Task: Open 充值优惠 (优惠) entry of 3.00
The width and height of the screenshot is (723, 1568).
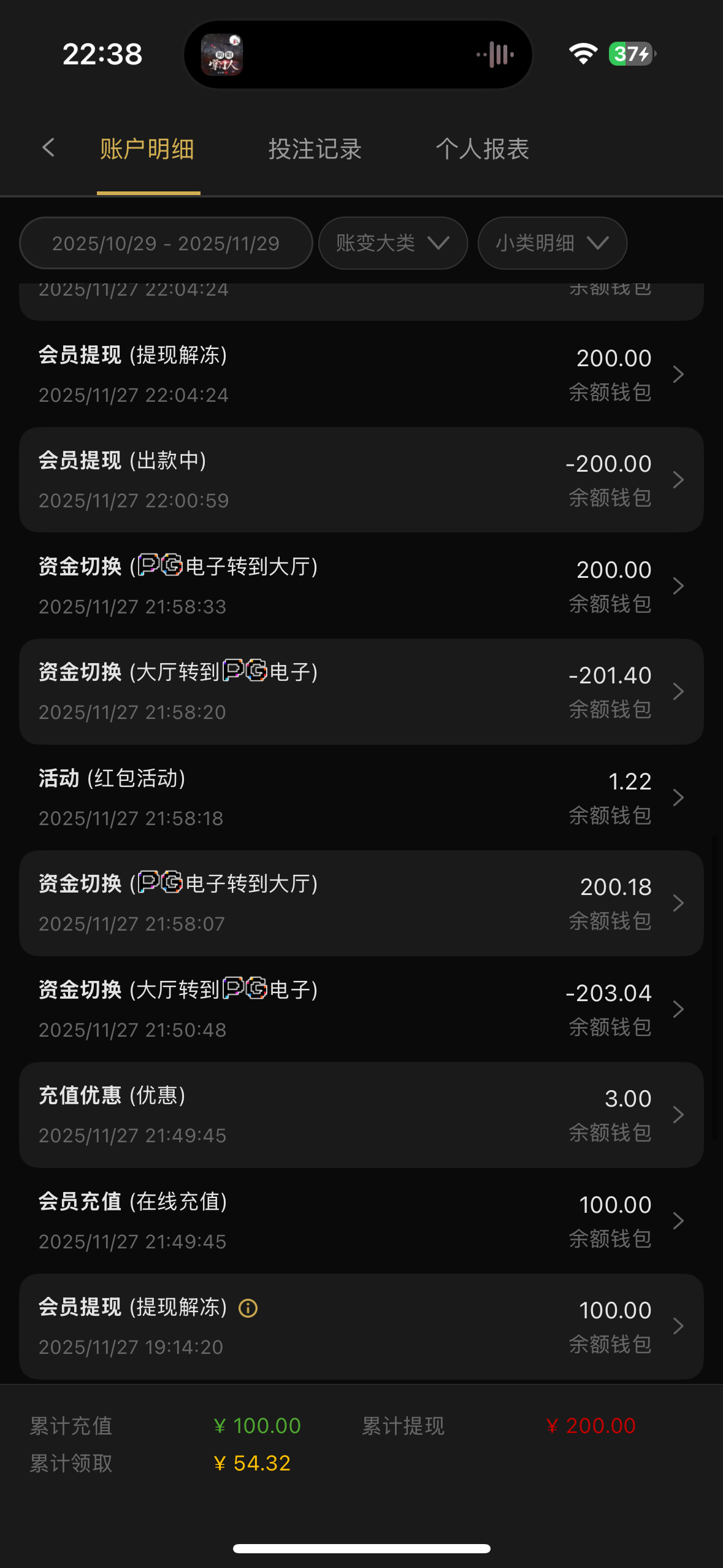Action: [x=361, y=1115]
